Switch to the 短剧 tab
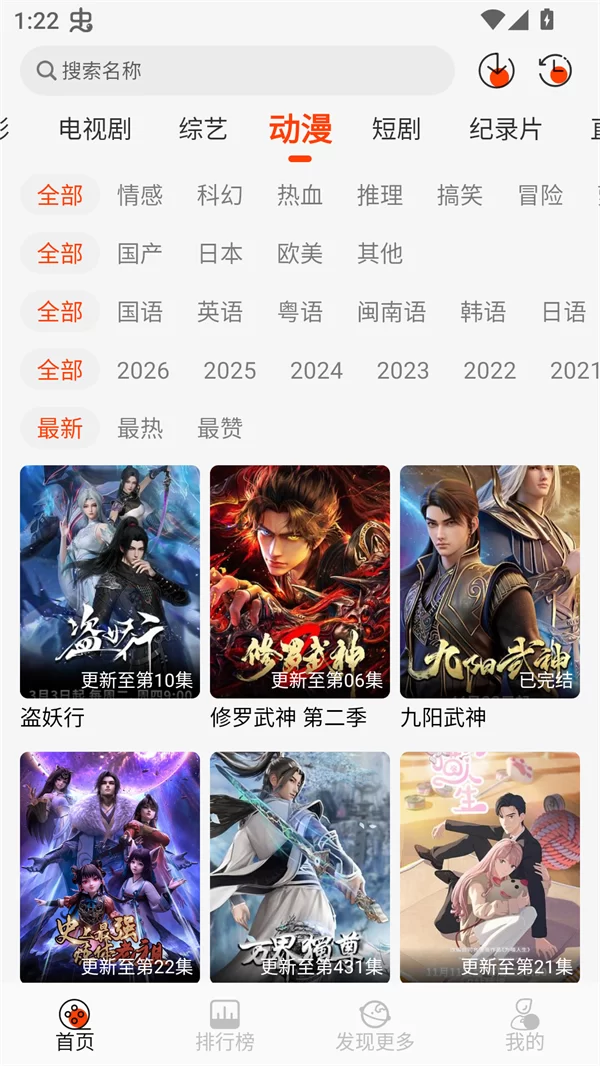Viewport: 600px width, 1066px height. [396, 129]
